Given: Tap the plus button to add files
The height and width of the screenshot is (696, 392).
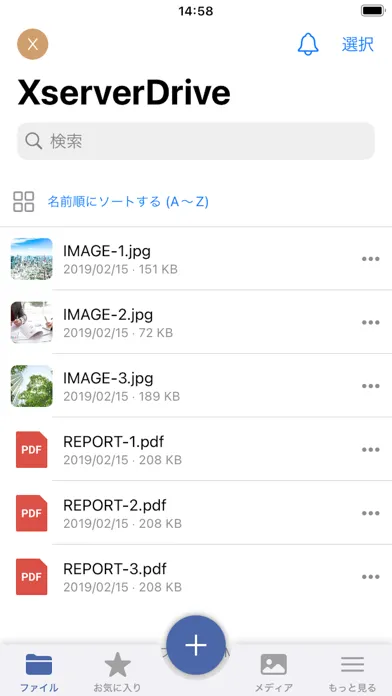Looking at the screenshot, I should (196, 645).
